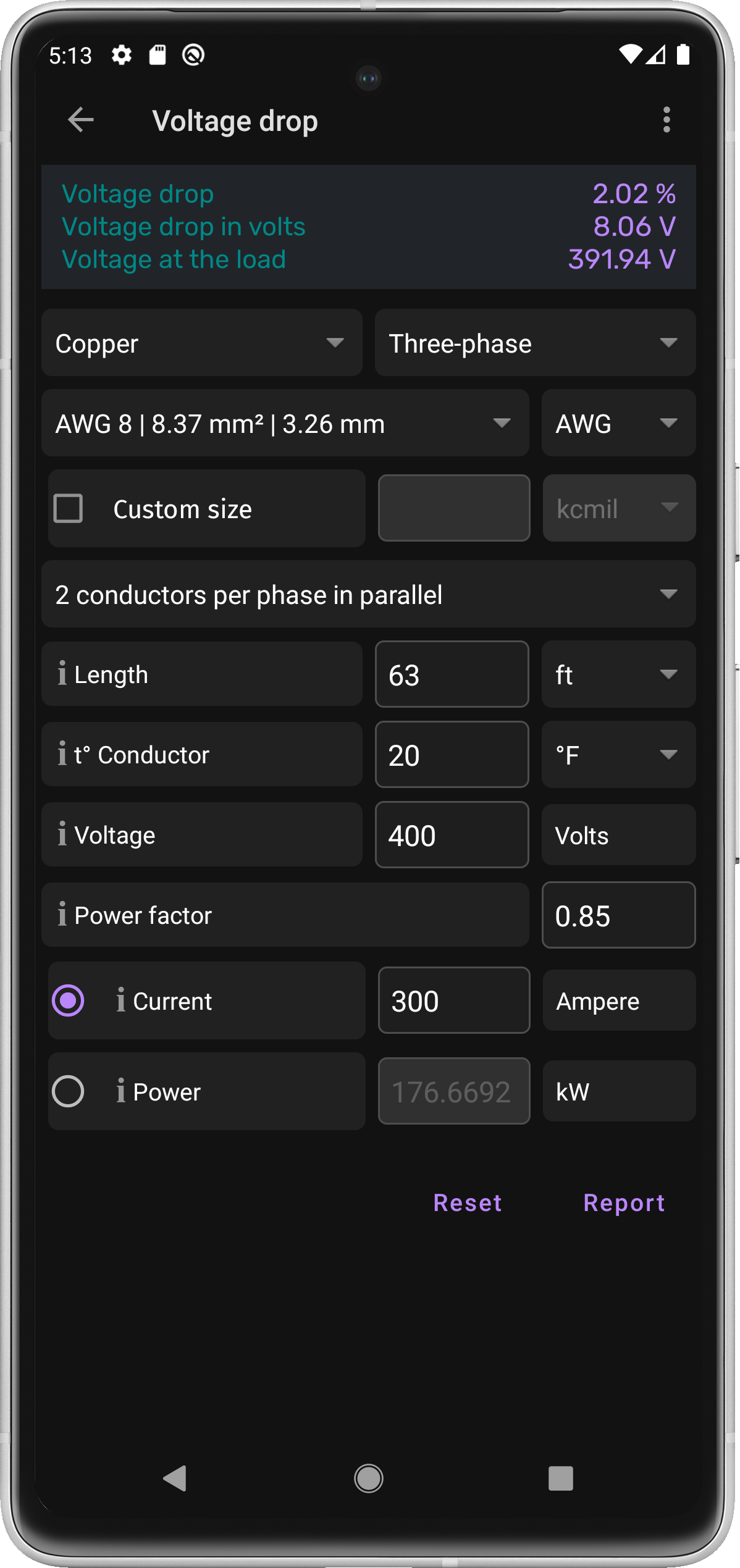Tap the Reset button
This screenshot has width=740, height=1568.
[468, 1203]
